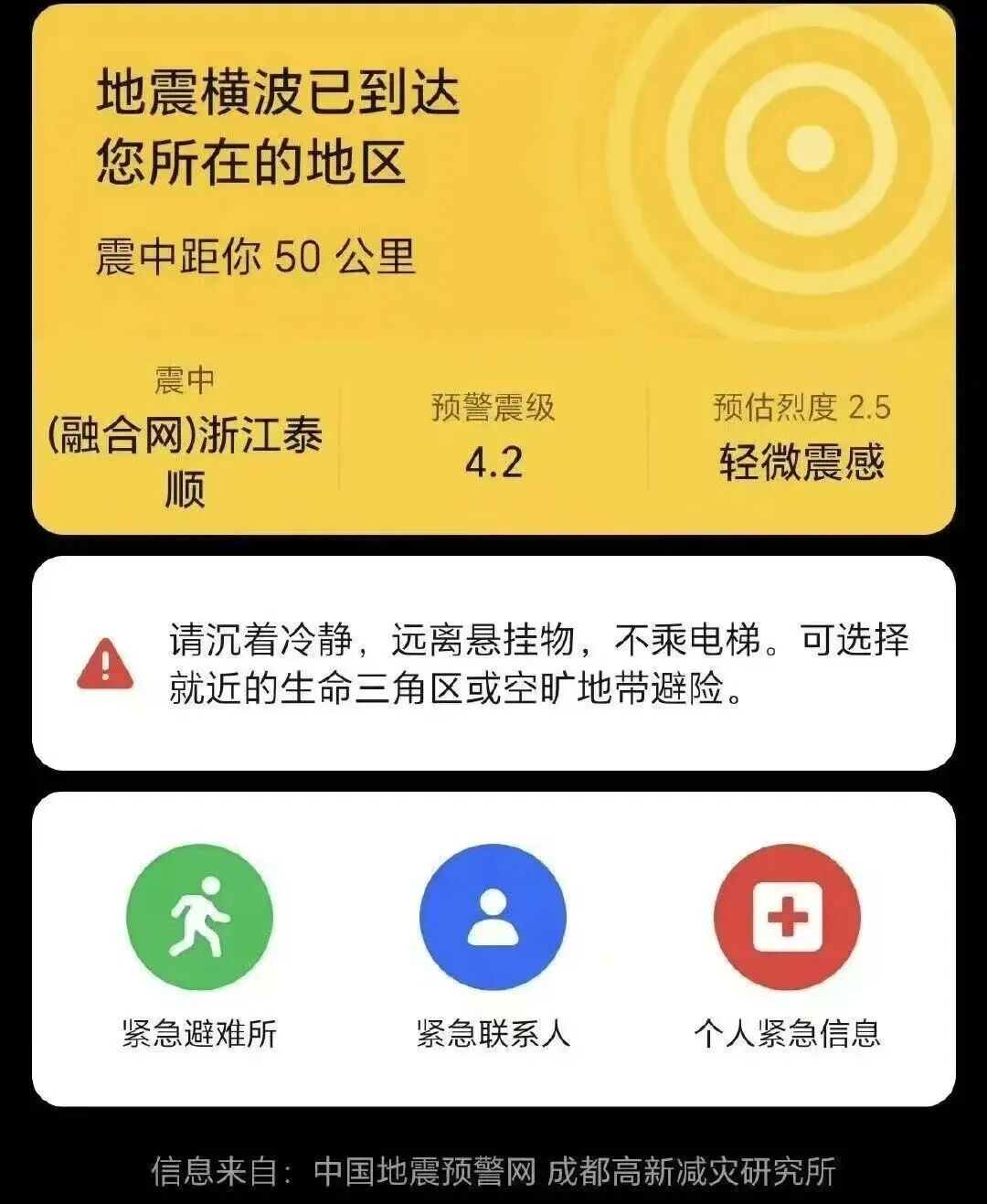Viewport: 987px width, 1204px height.
Task: Open 紧急联系人 emergency contacts
Action: pos(493,916)
